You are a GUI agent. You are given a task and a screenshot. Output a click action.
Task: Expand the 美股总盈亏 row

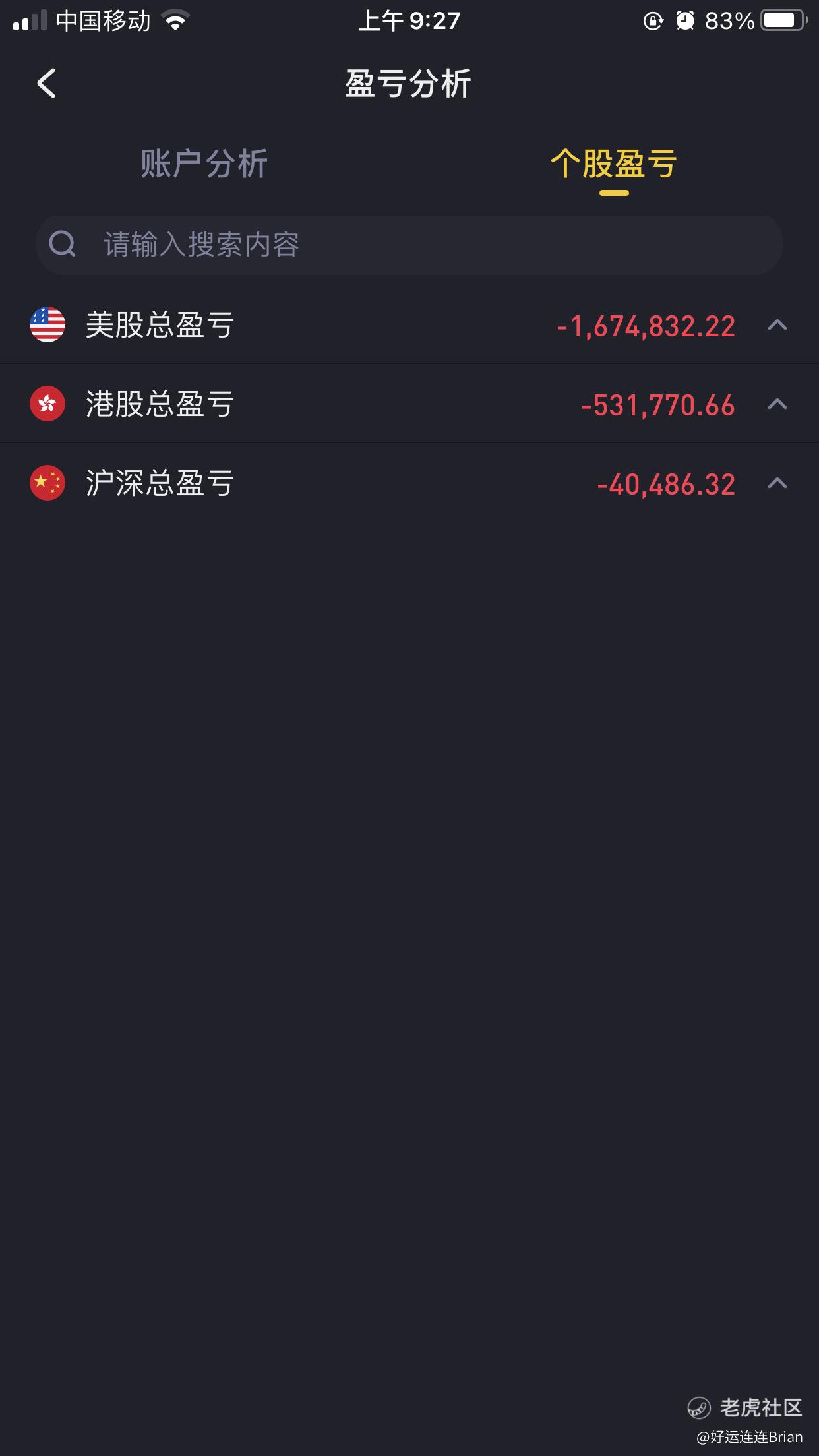409,325
